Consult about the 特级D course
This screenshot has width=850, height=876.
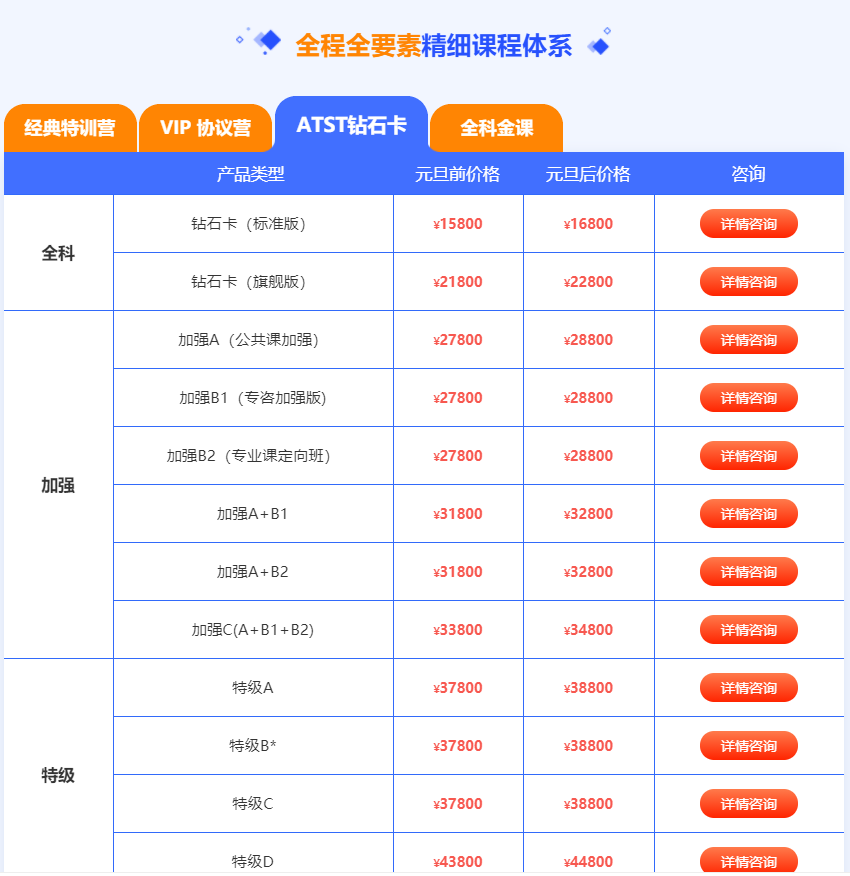[748, 860]
